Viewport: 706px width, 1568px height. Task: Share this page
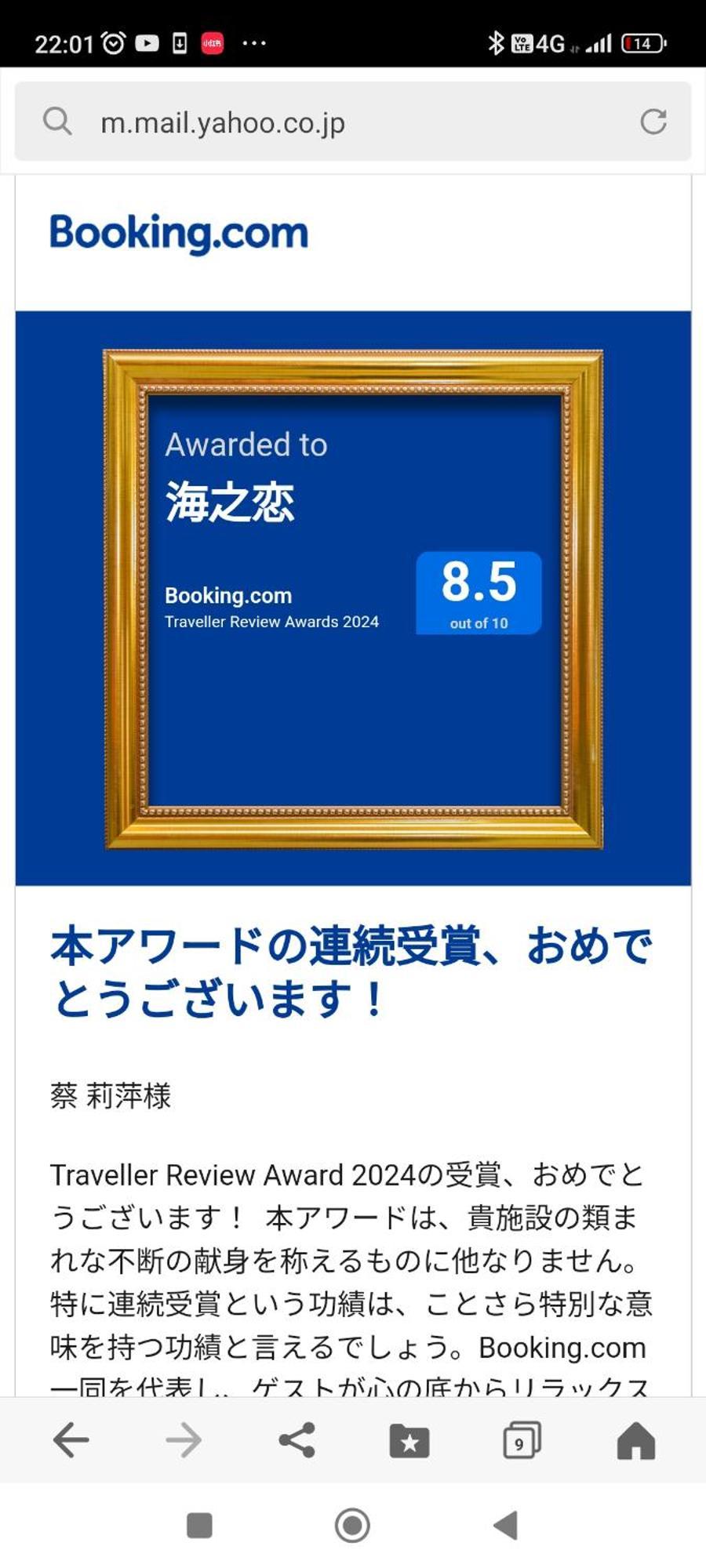297,1440
